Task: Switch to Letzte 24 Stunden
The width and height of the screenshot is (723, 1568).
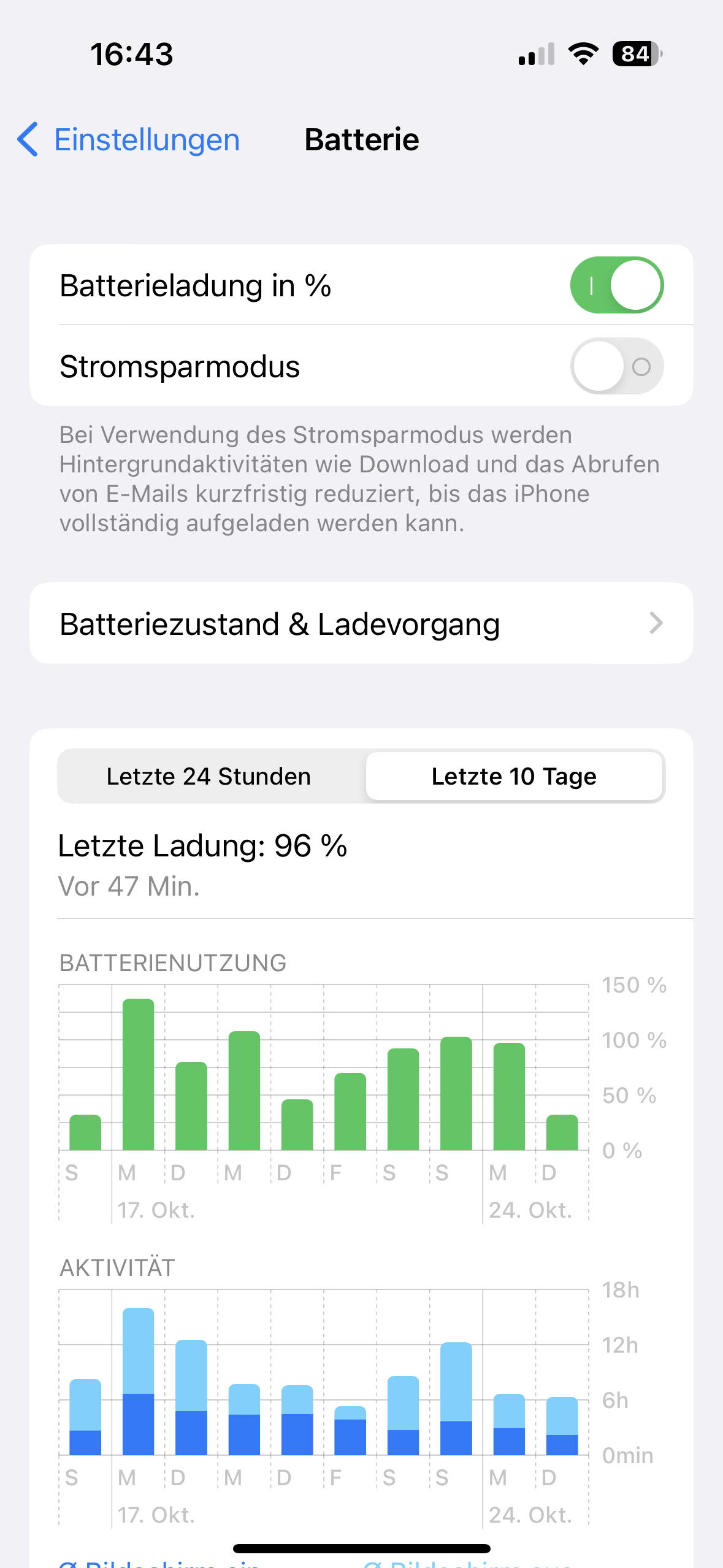Action: click(209, 777)
